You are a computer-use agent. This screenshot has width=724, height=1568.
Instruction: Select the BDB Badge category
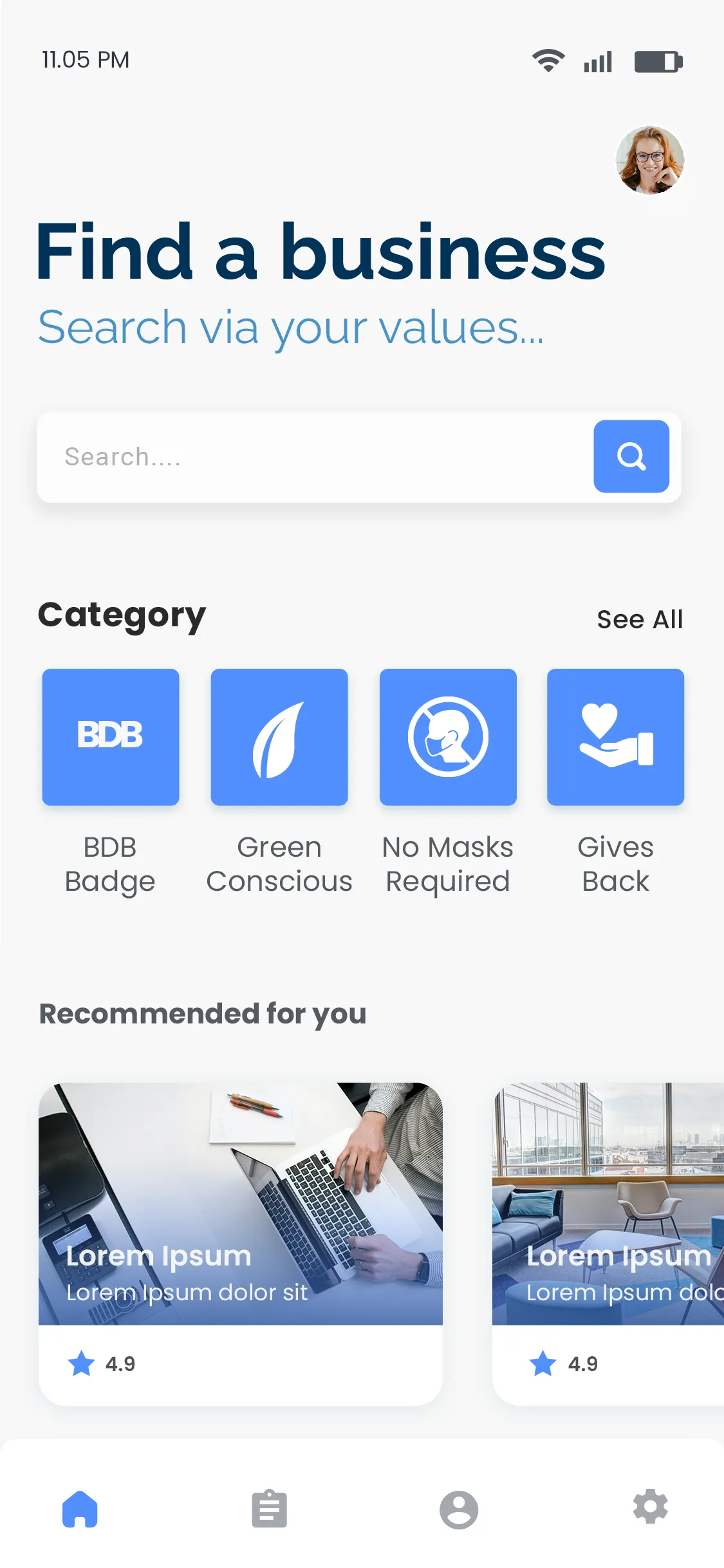pos(111,737)
